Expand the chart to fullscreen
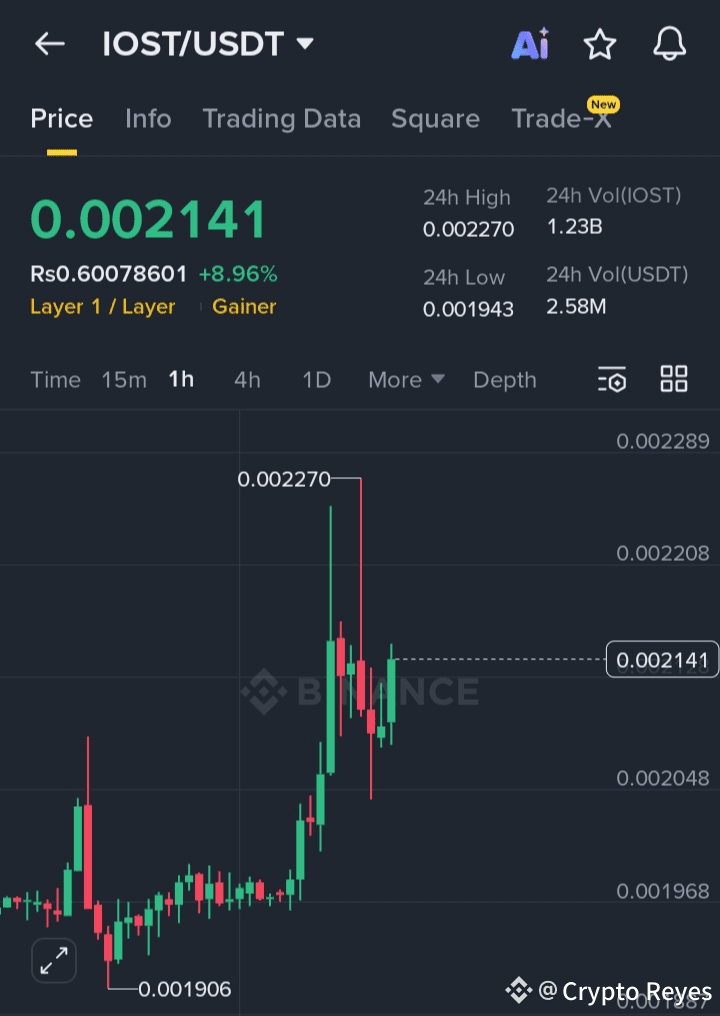Screen dimensions: 720x1016 click(x=54, y=961)
